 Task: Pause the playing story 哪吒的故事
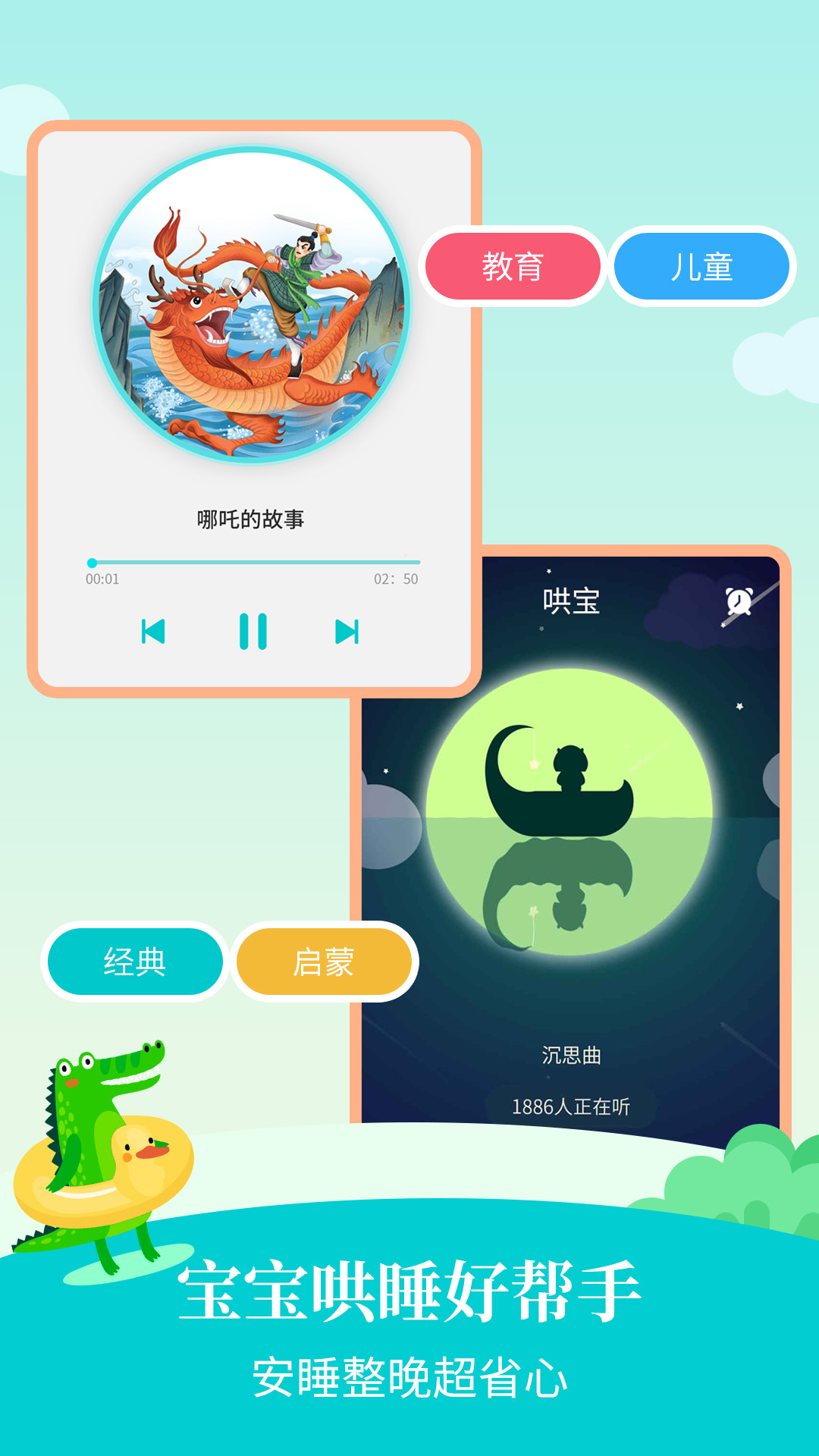[x=254, y=630]
